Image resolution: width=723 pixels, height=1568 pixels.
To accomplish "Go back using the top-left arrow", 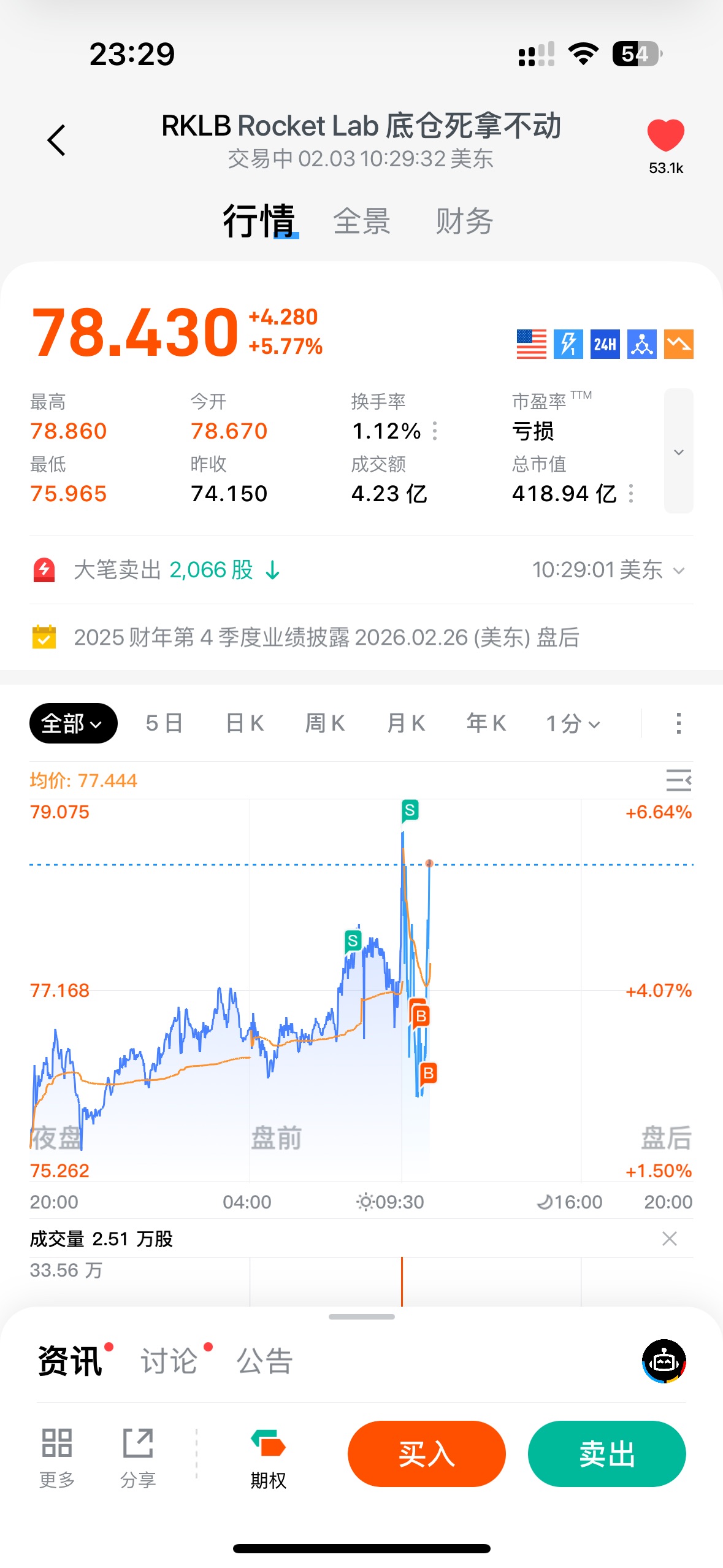I will tap(56, 140).
